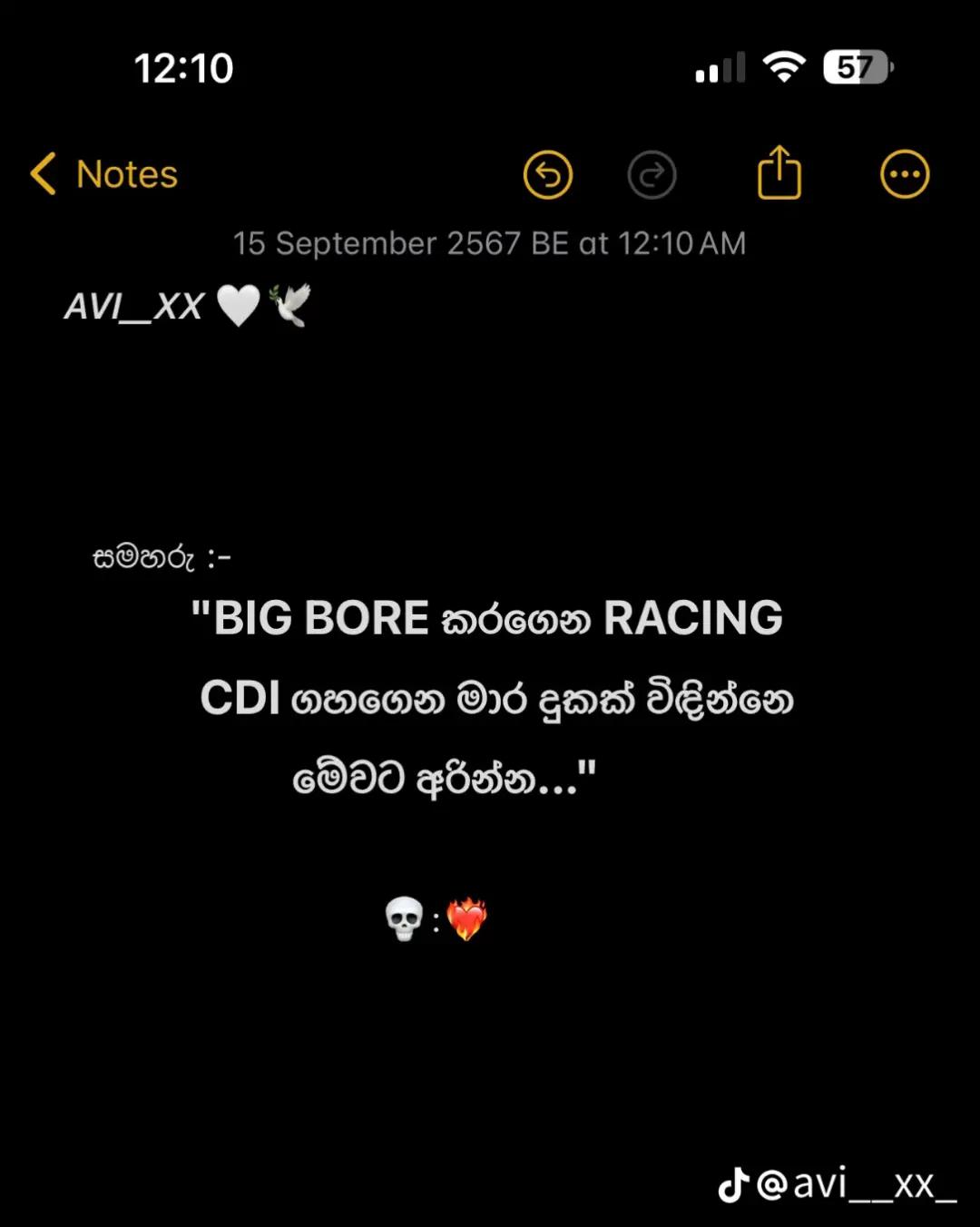This screenshot has width=980, height=1227.
Task: Tap the note body to edit
Action: click(490, 699)
